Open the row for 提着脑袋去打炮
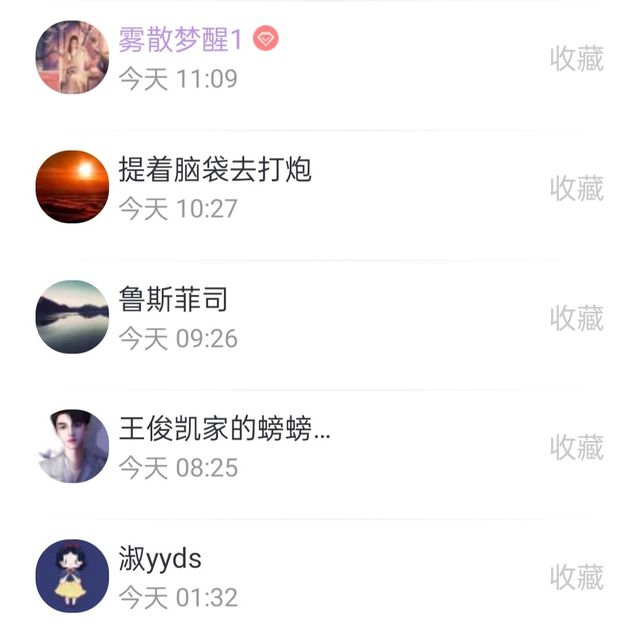 tap(215, 170)
